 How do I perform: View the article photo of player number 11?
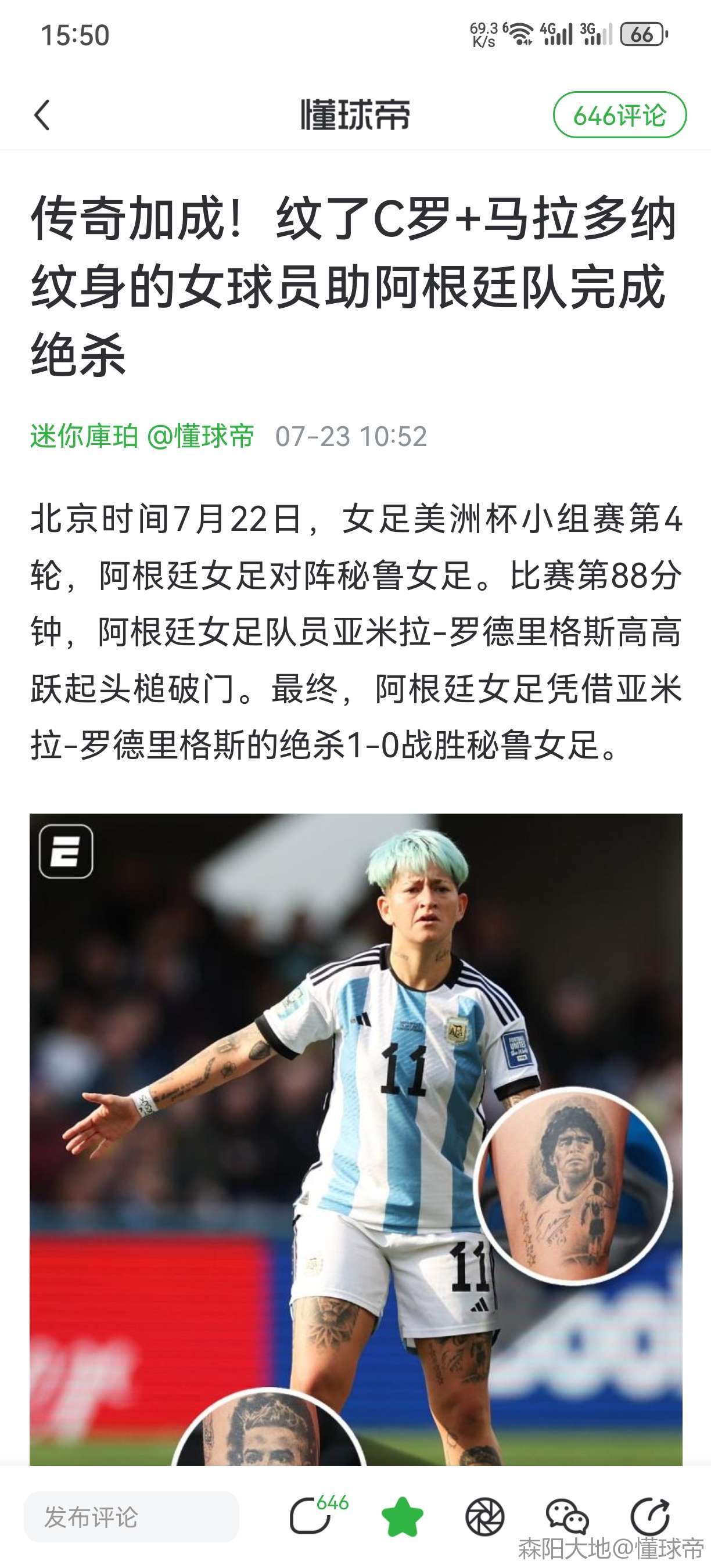coord(355,1138)
